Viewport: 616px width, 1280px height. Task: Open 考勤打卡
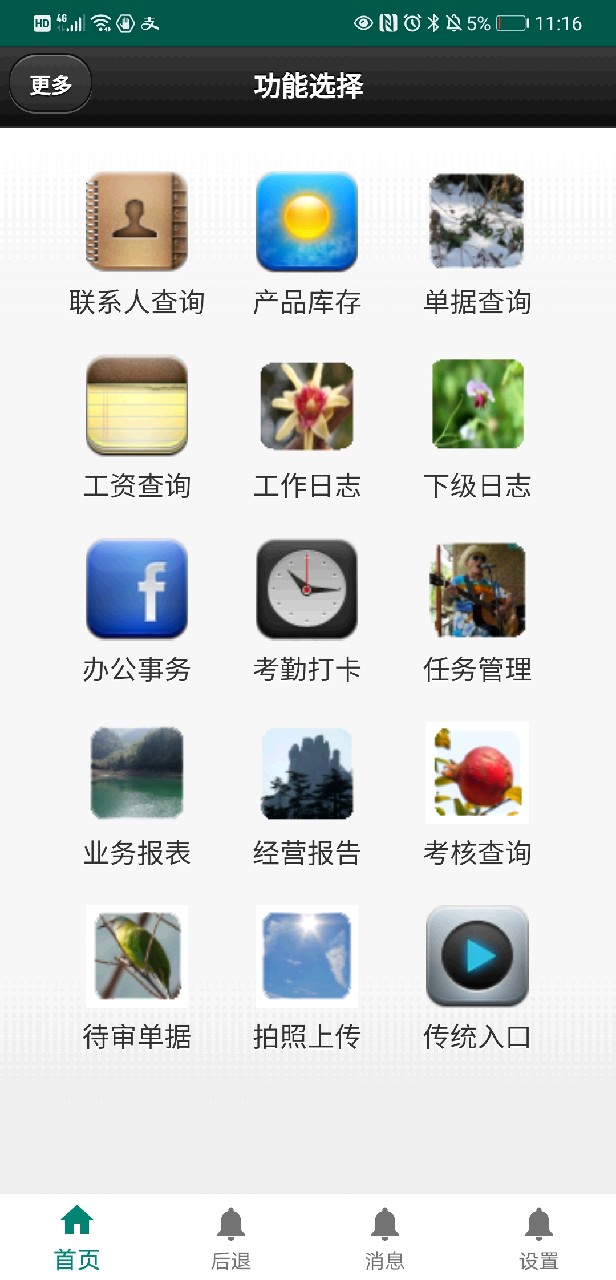tap(307, 589)
